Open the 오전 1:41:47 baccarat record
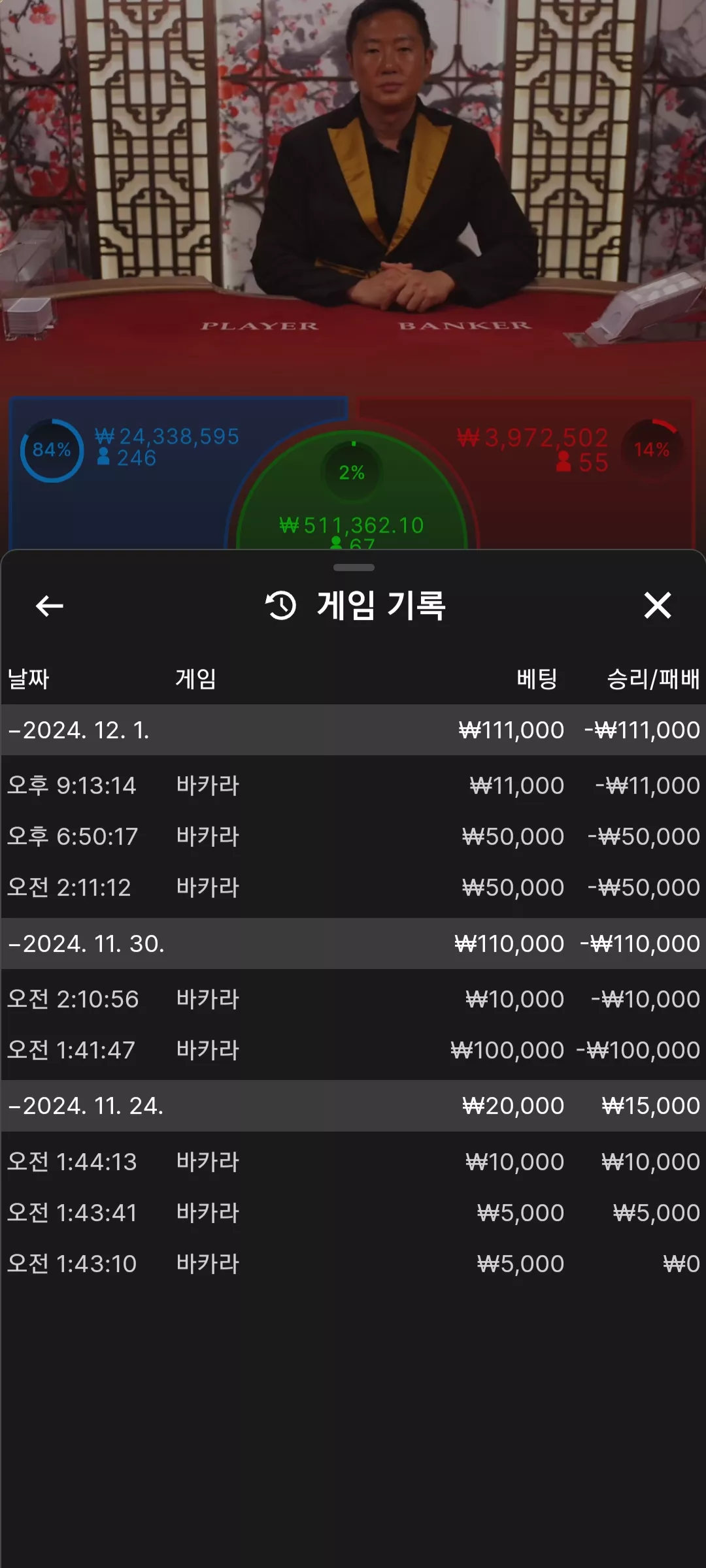 (x=353, y=1050)
